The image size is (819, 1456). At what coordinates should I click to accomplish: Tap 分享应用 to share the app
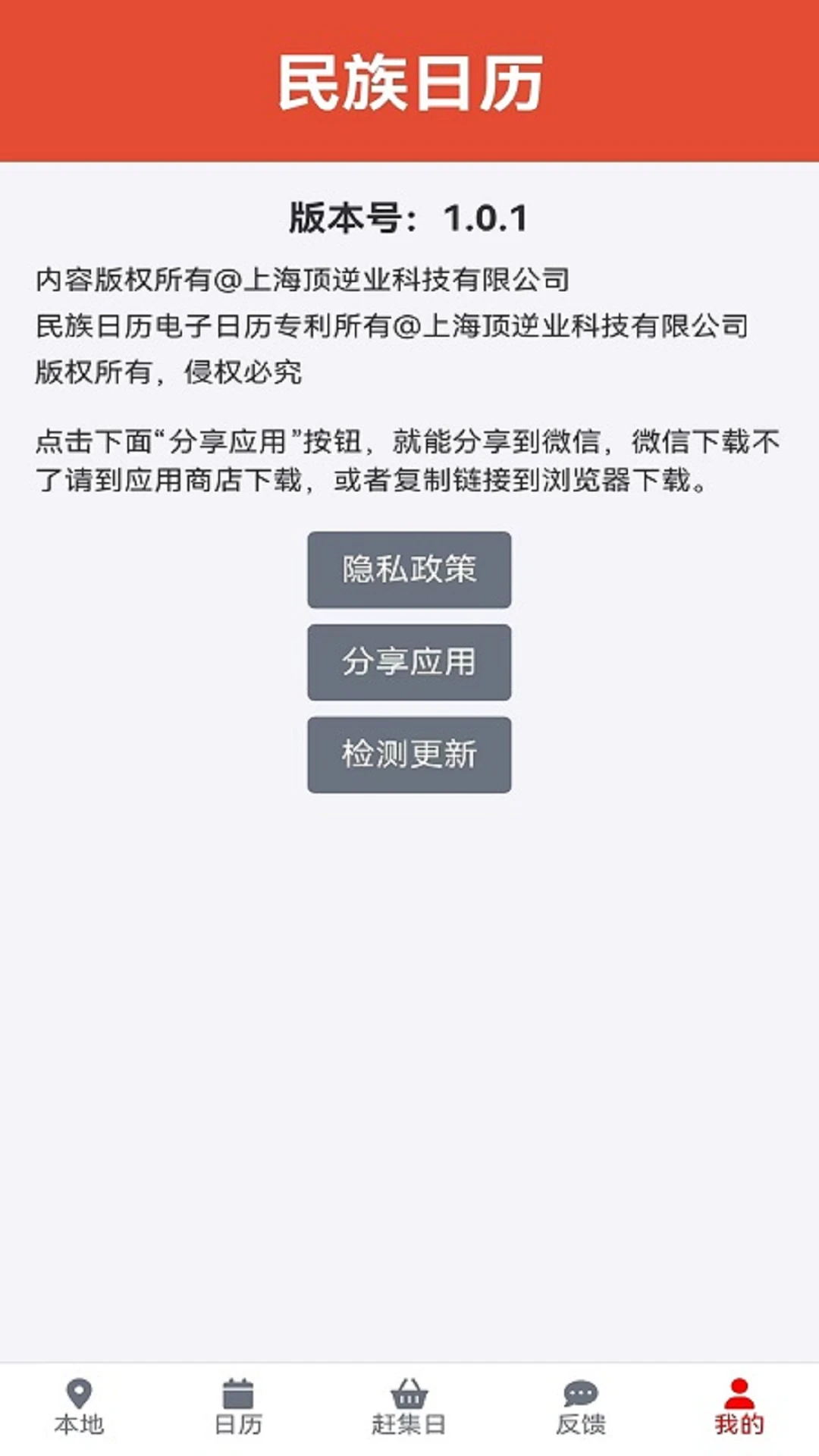tap(409, 663)
